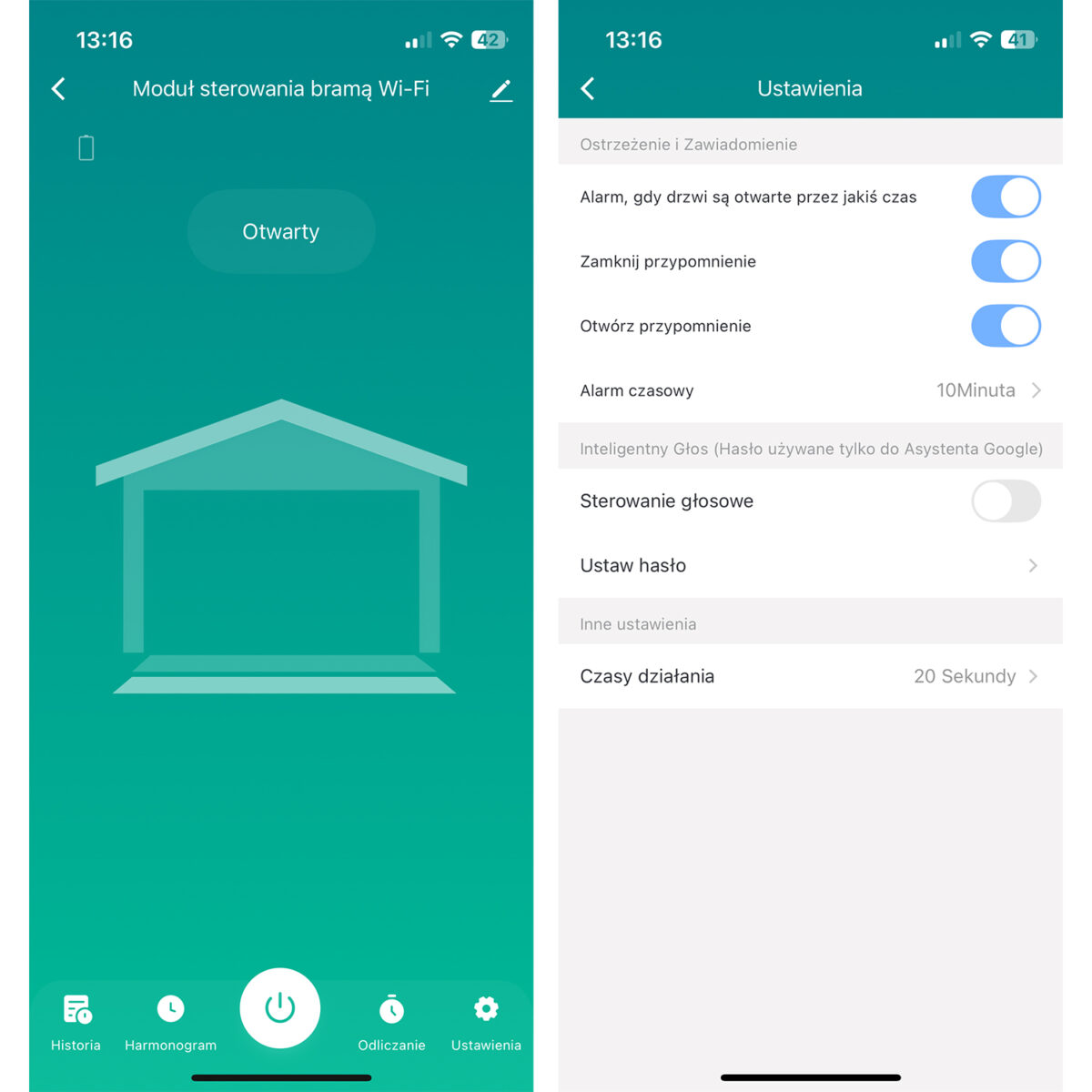Turn off Otwórz przypomnienie switch
This screenshot has width=1092, height=1092.
tap(1006, 326)
